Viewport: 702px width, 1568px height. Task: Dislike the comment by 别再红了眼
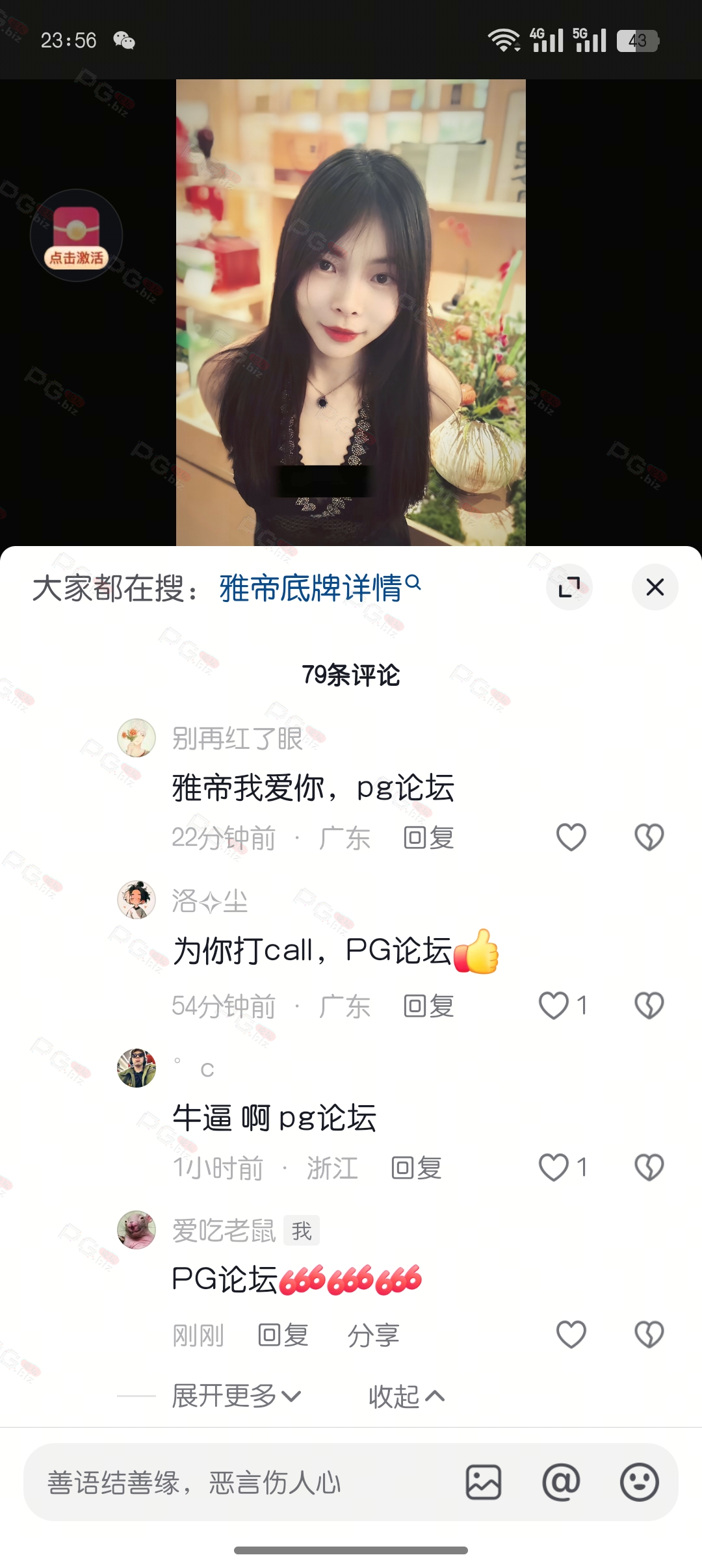tap(649, 837)
